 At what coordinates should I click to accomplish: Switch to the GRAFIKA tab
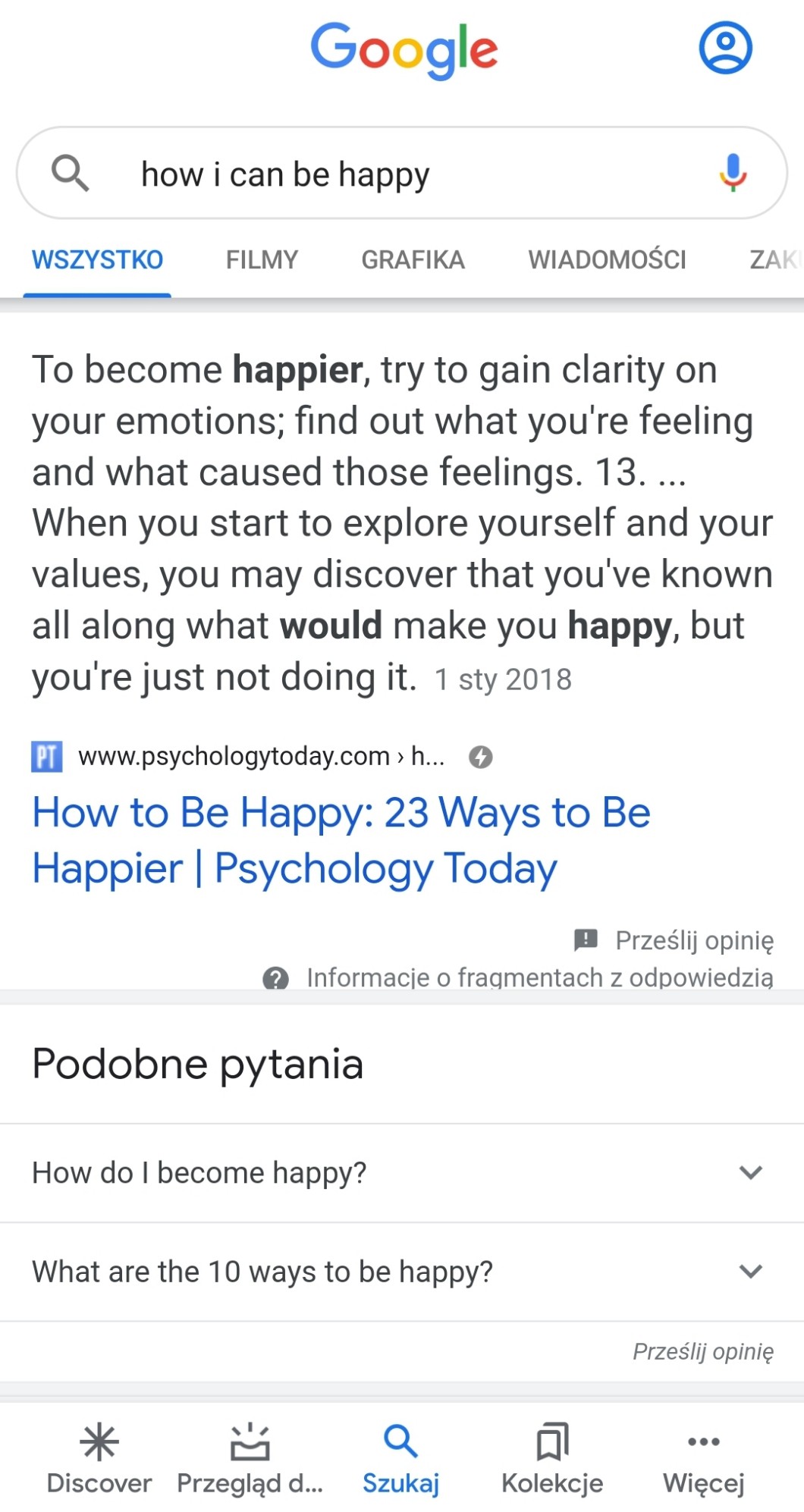413,260
